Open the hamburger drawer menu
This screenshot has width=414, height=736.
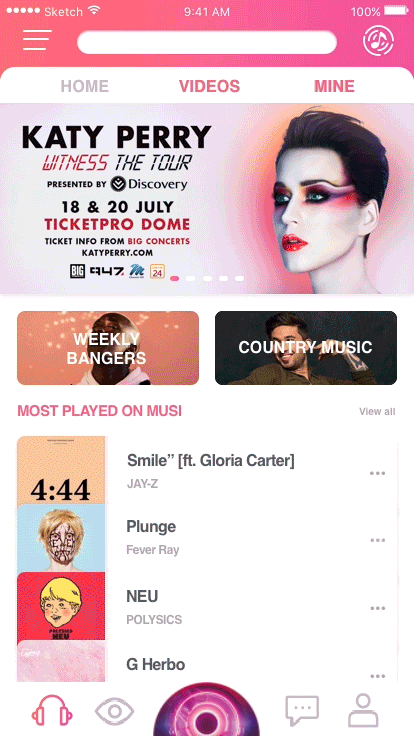pos(37,40)
